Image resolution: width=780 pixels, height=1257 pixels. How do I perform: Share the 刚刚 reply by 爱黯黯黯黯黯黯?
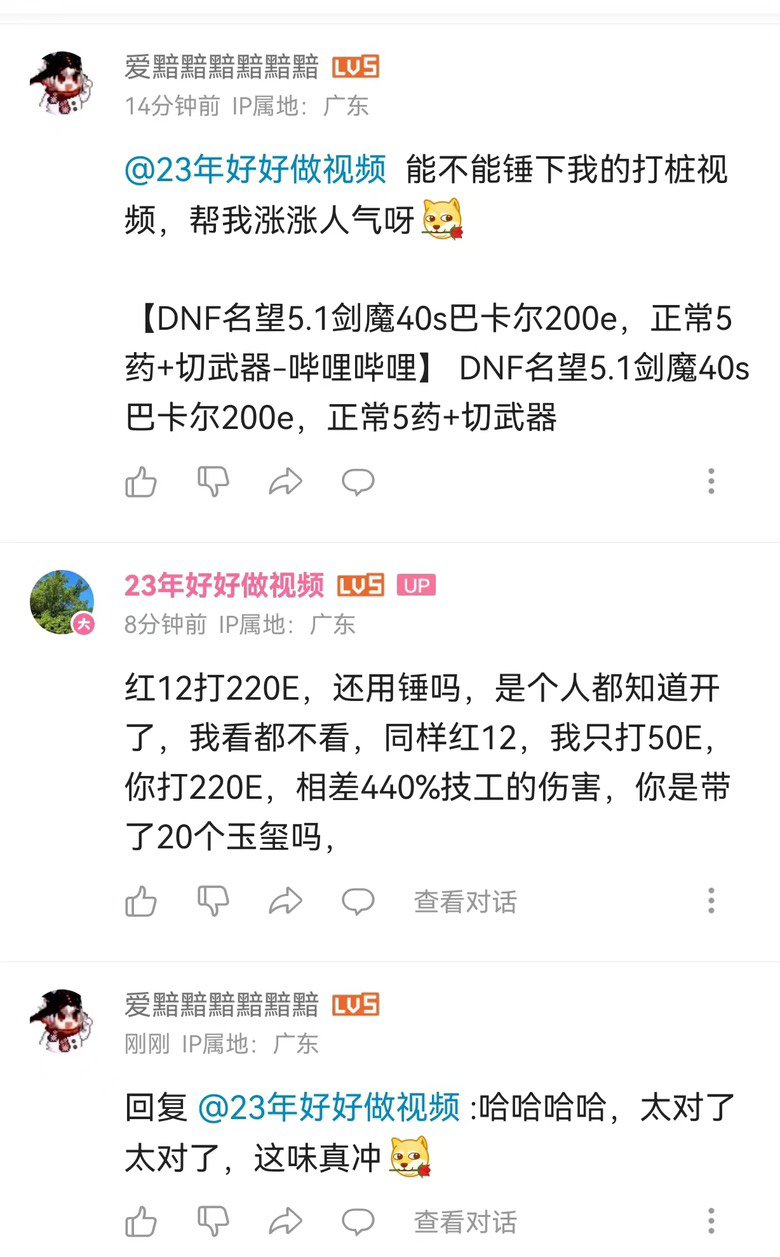285,1221
